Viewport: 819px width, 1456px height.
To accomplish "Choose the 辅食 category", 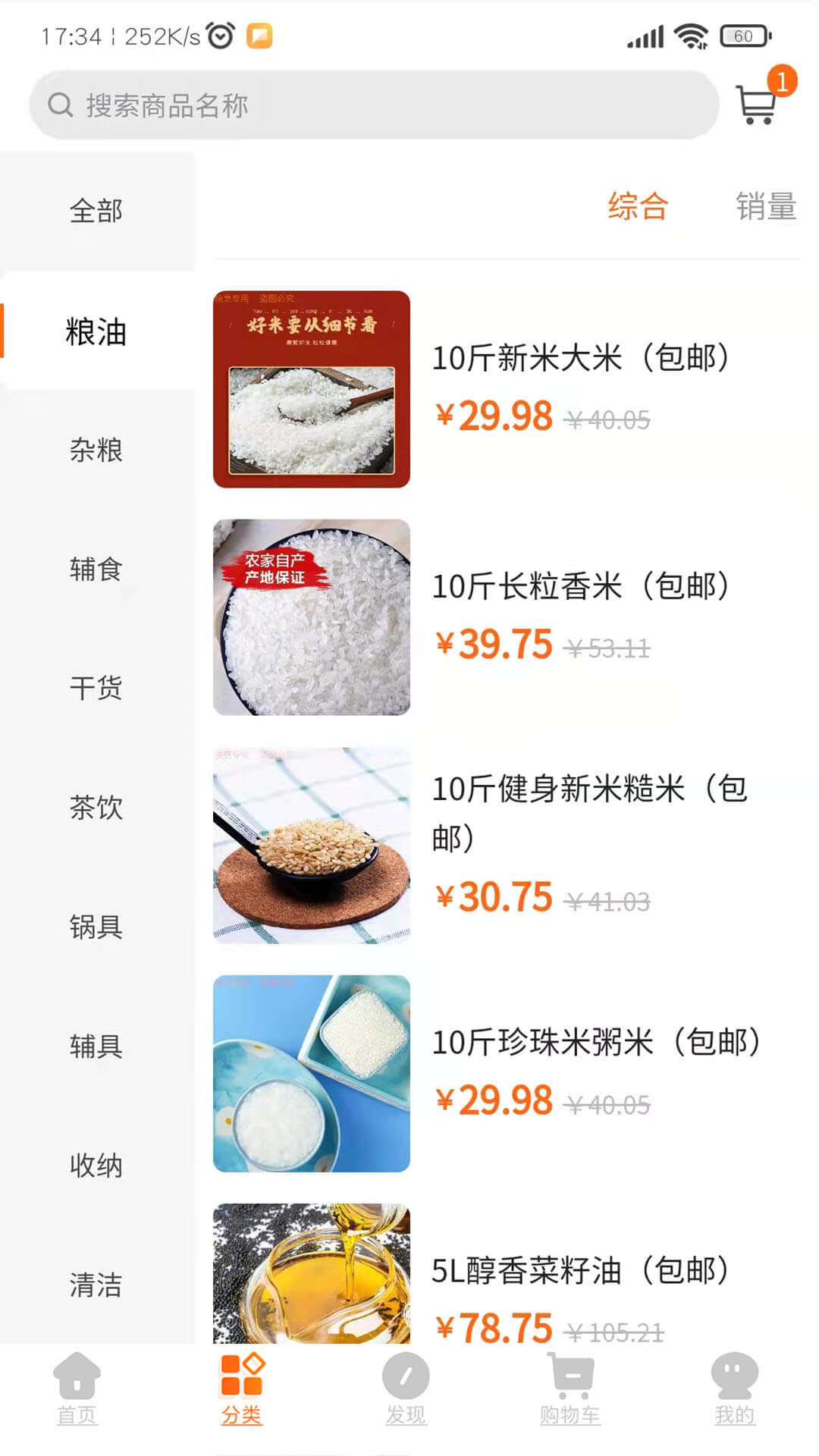I will click(x=96, y=569).
